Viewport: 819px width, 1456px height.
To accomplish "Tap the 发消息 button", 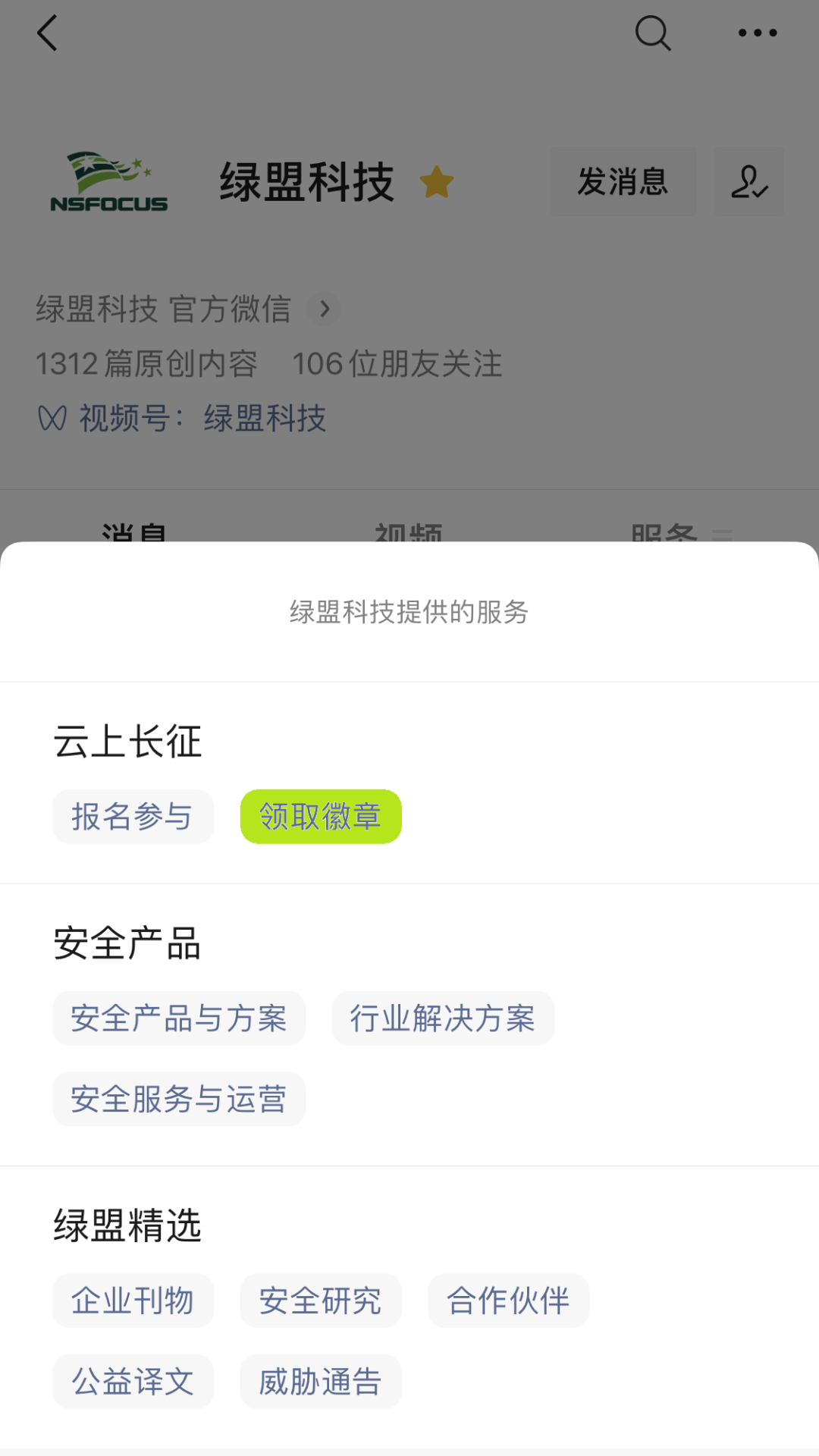I will coord(623,182).
